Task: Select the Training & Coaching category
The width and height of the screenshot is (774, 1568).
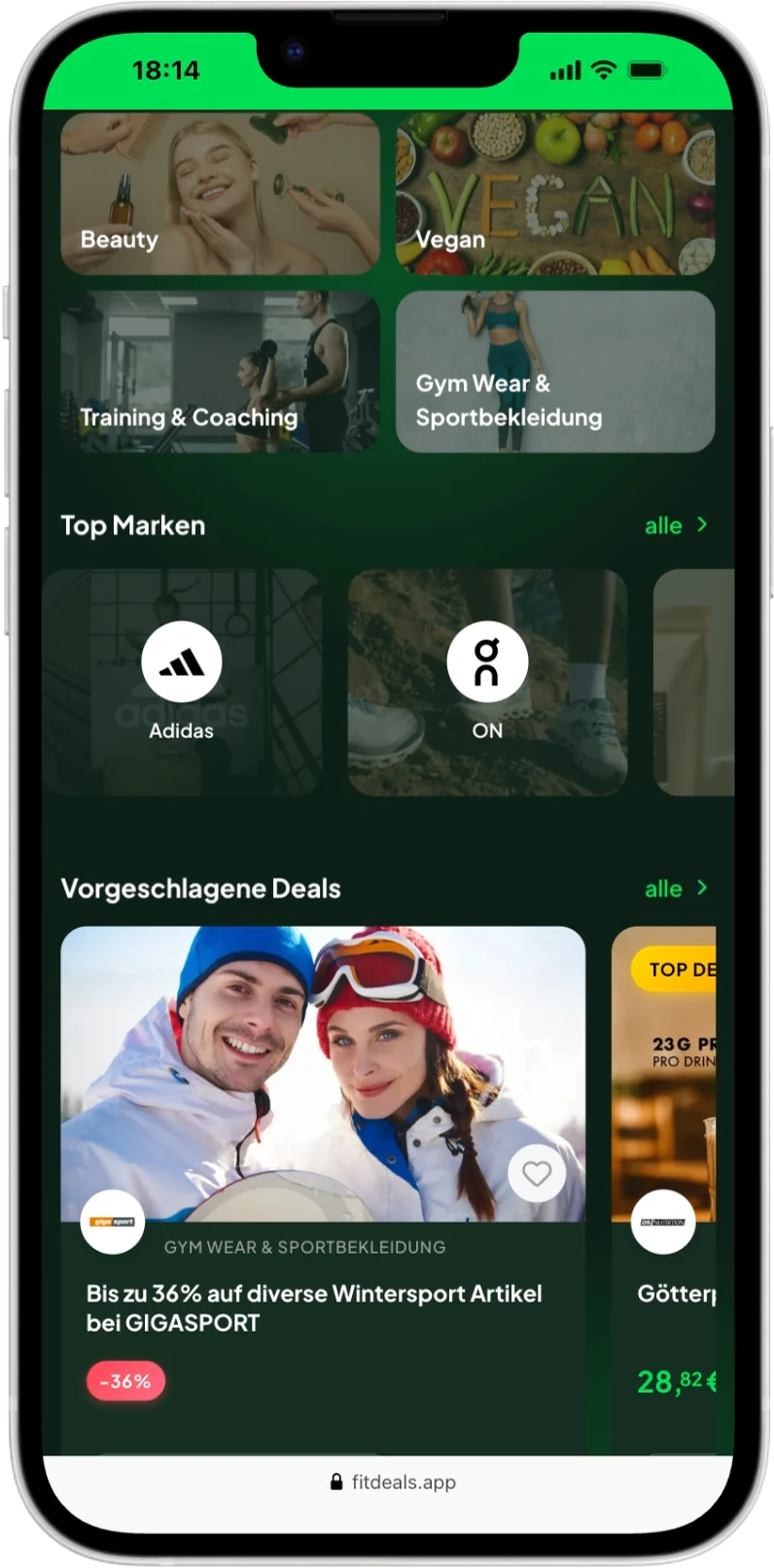Action: click(x=220, y=372)
